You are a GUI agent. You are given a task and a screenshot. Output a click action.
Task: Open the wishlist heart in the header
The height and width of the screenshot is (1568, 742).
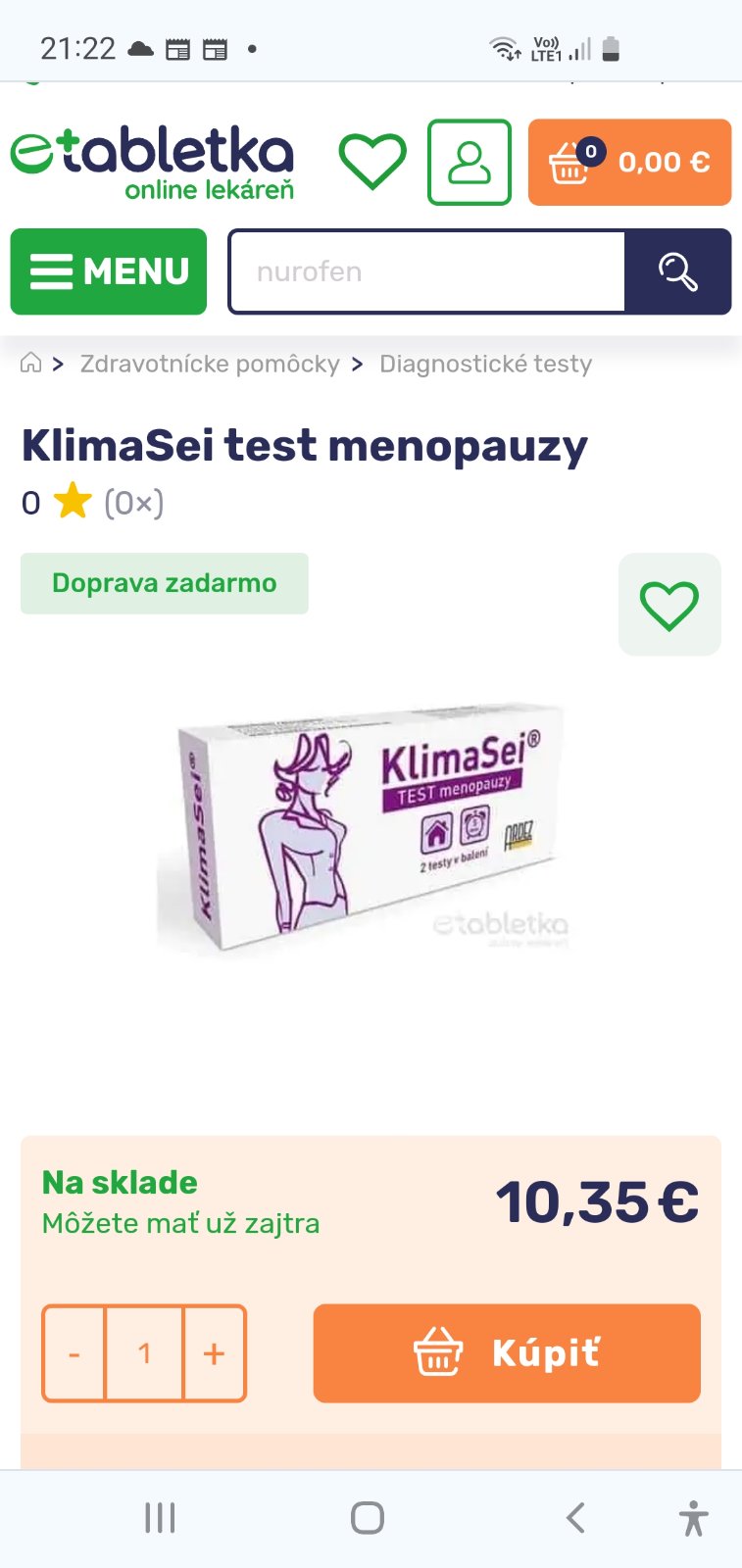[x=372, y=162]
